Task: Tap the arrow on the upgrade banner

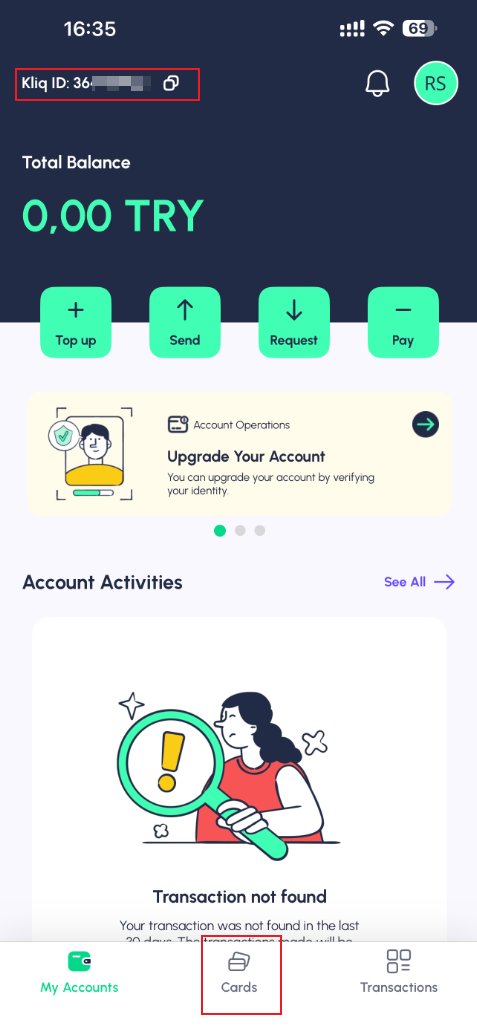Action: (x=426, y=424)
